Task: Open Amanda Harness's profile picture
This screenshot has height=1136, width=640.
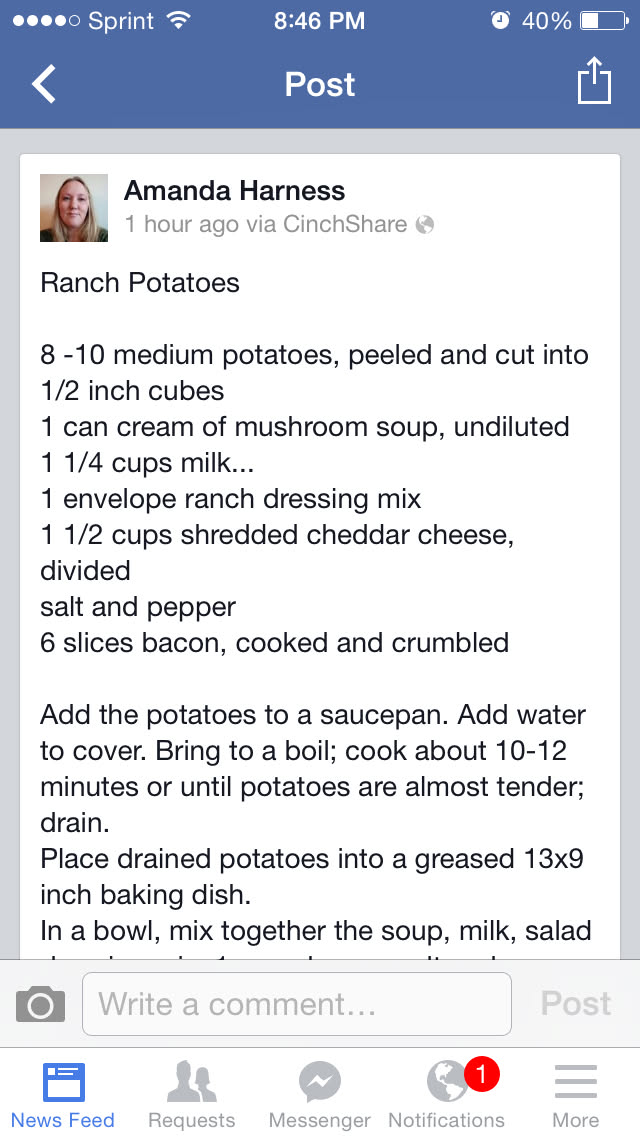Action: point(74,208)
